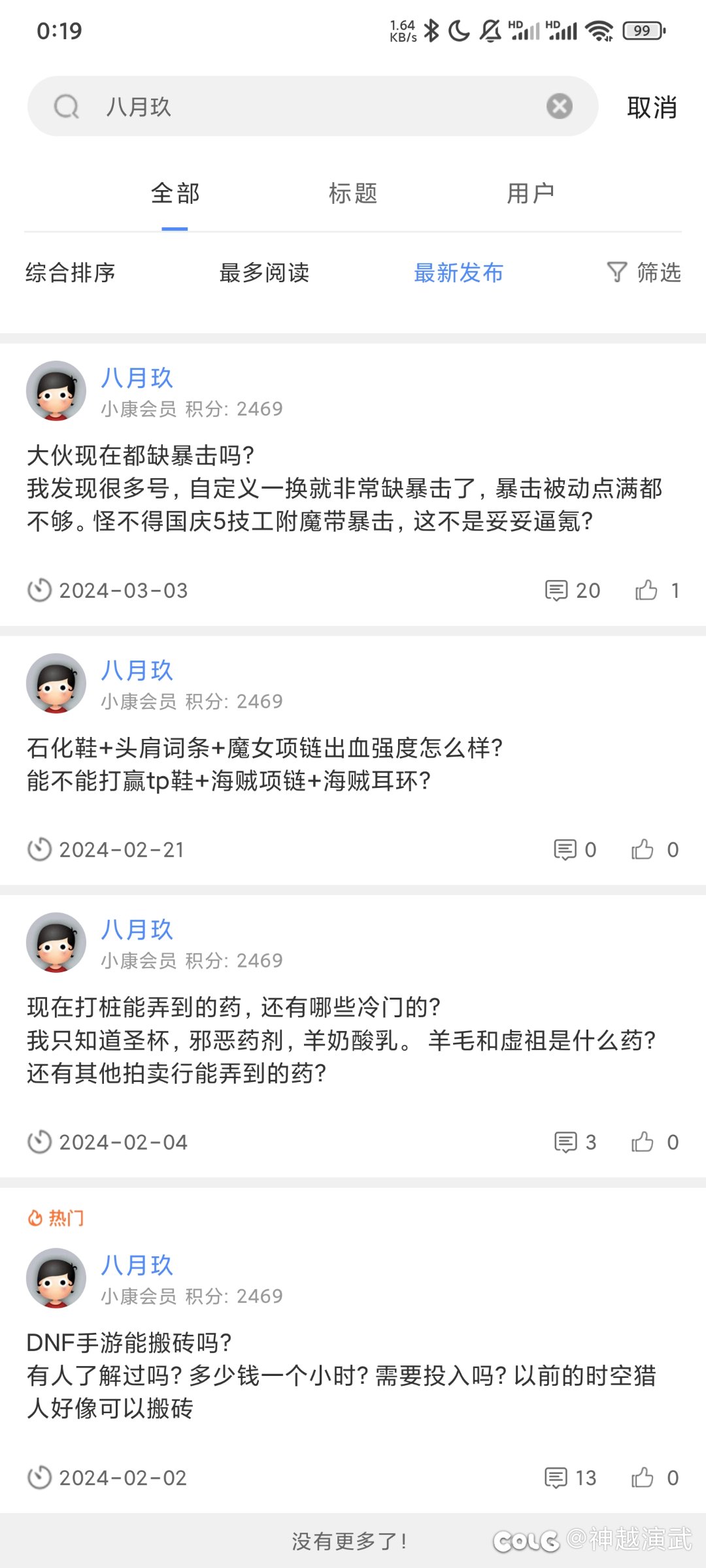The width and height of the screenshot is (706, 1568).
Task: Tap 取消 to cancel the search
Action: point(652,107)
